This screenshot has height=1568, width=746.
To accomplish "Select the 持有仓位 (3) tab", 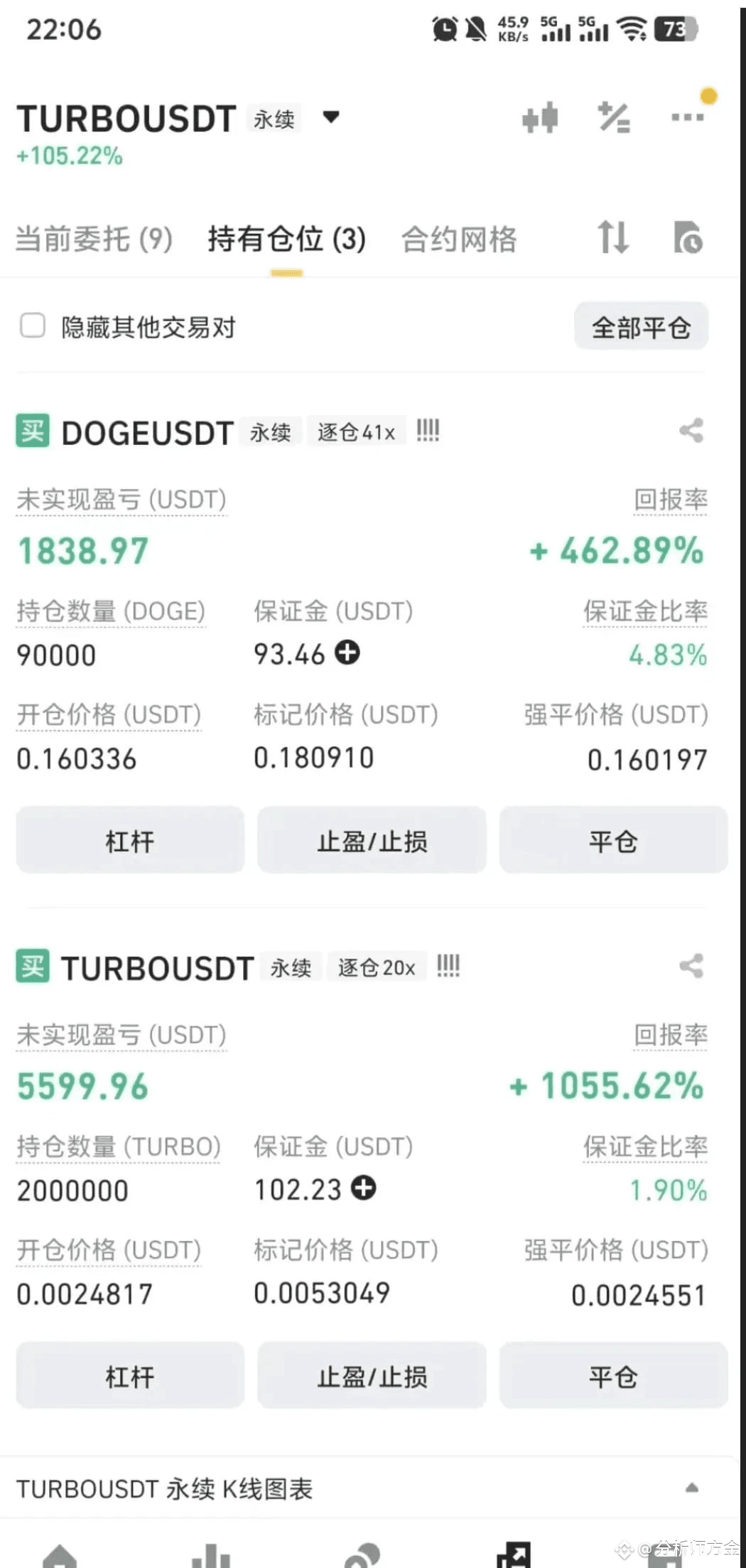I will click(287, 239).
